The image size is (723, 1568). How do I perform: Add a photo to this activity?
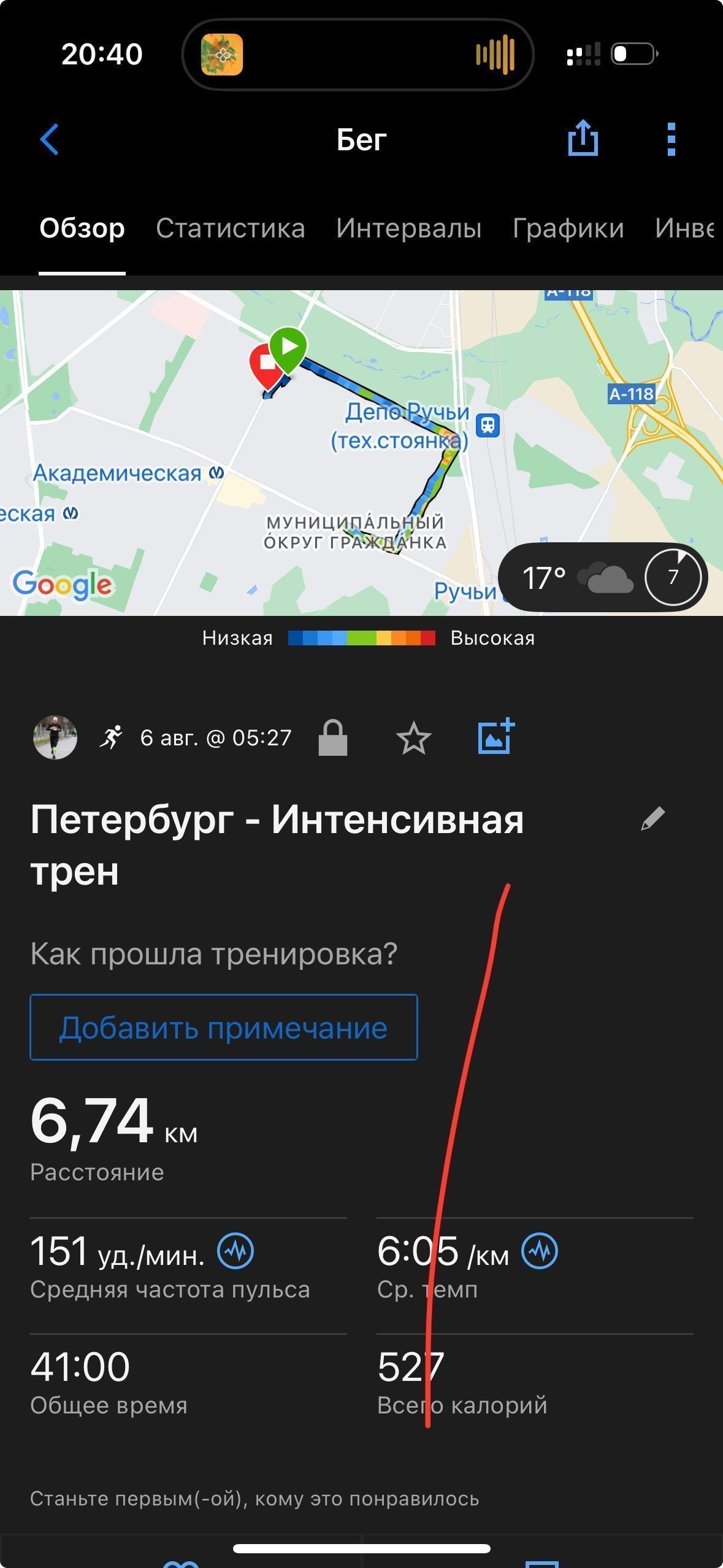[x=495, y=736]
